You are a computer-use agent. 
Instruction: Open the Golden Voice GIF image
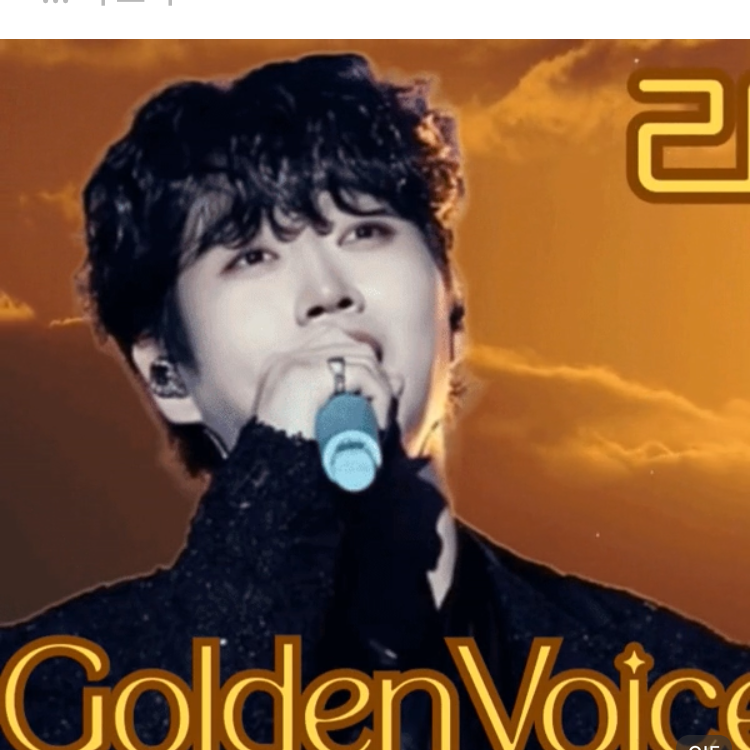tap(375, 395)
